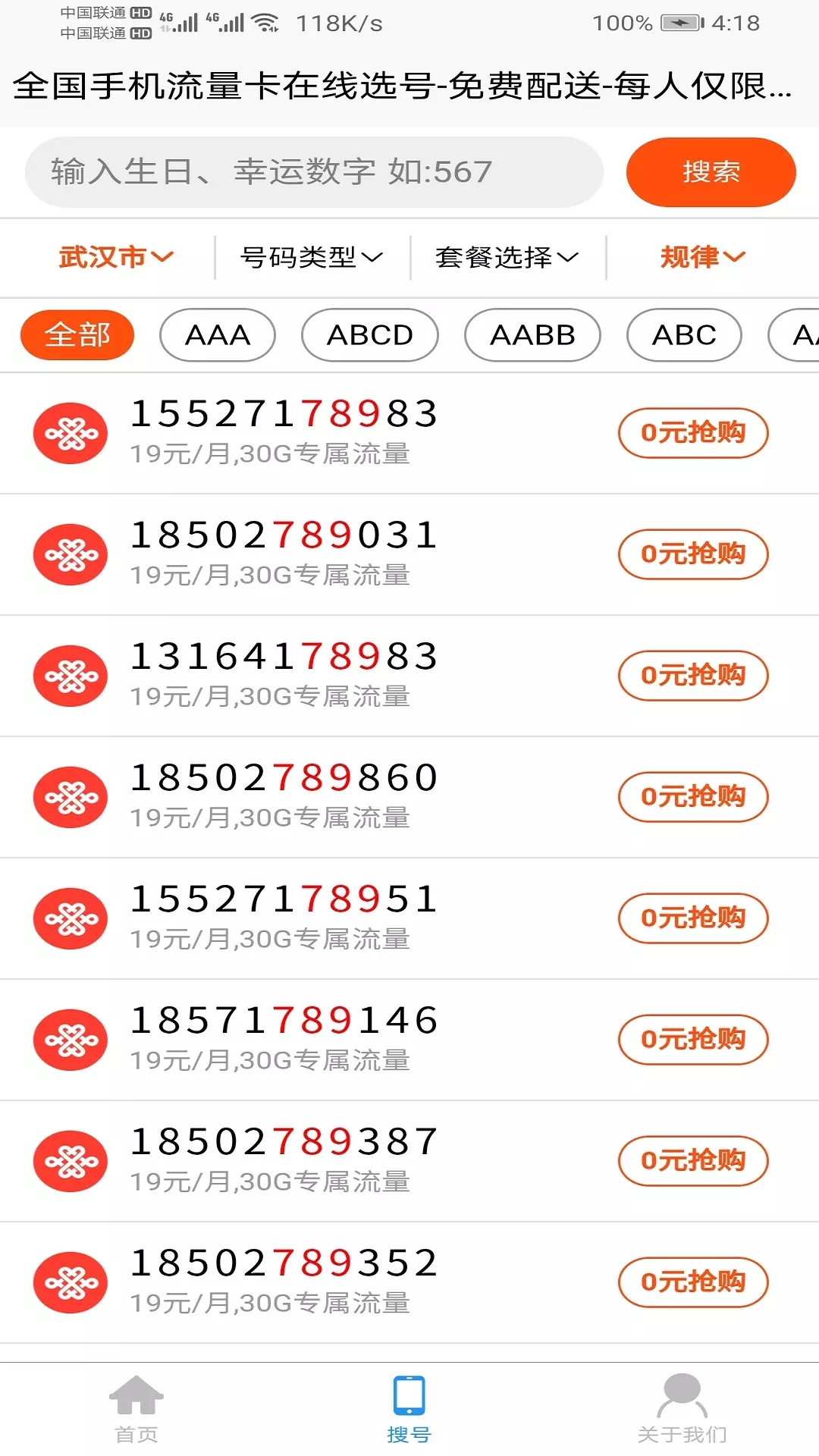Open the listing for number 13164178983

[284, 674]
